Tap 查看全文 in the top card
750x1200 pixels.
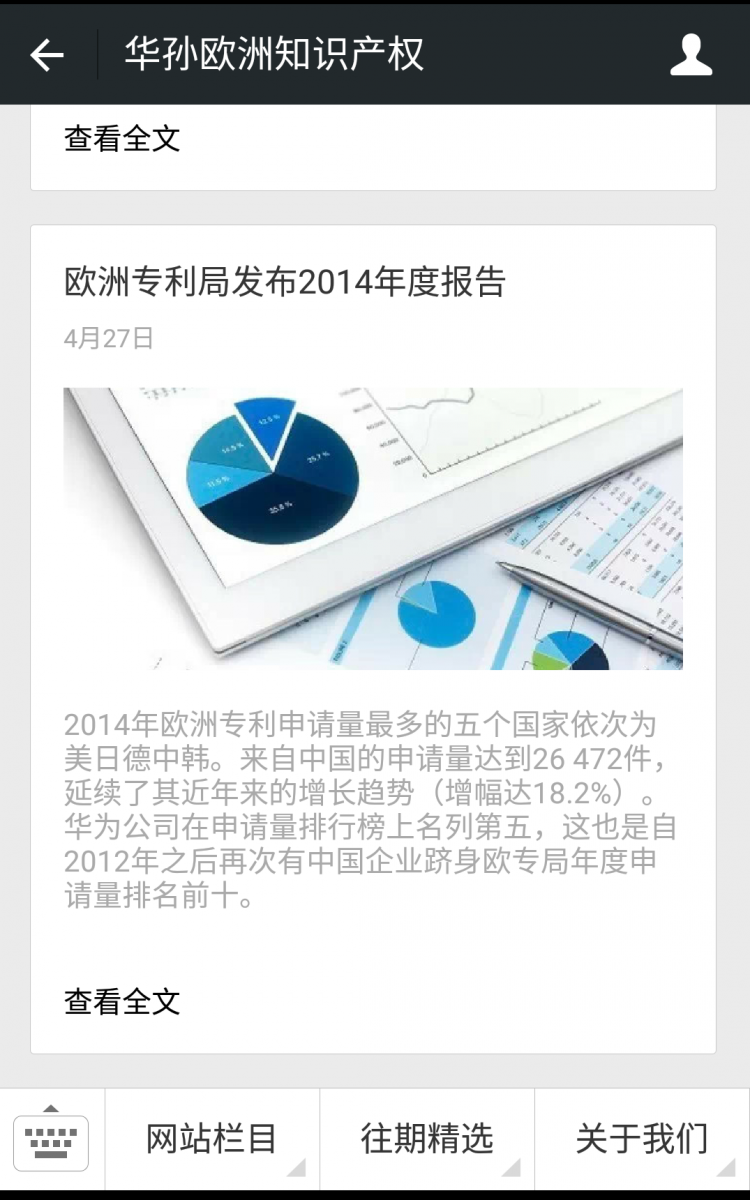point(122,138)
